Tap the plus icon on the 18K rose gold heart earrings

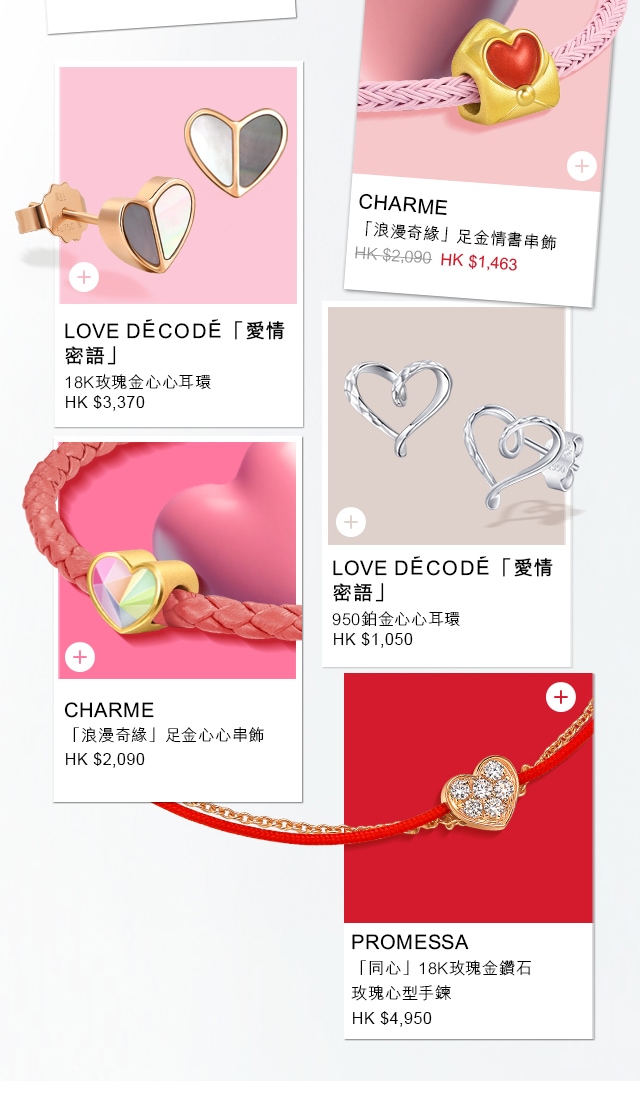point(84,277)
